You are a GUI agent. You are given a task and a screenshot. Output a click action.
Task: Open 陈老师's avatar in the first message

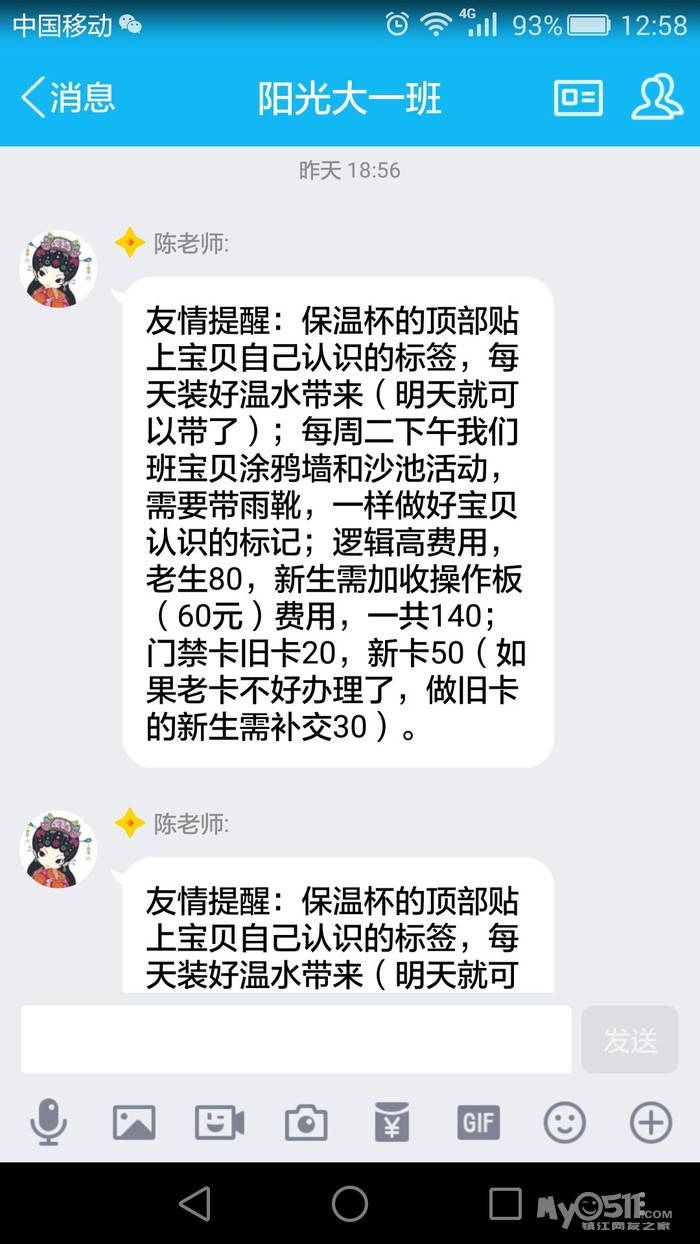pyautogui.click(x=58, y=268)
